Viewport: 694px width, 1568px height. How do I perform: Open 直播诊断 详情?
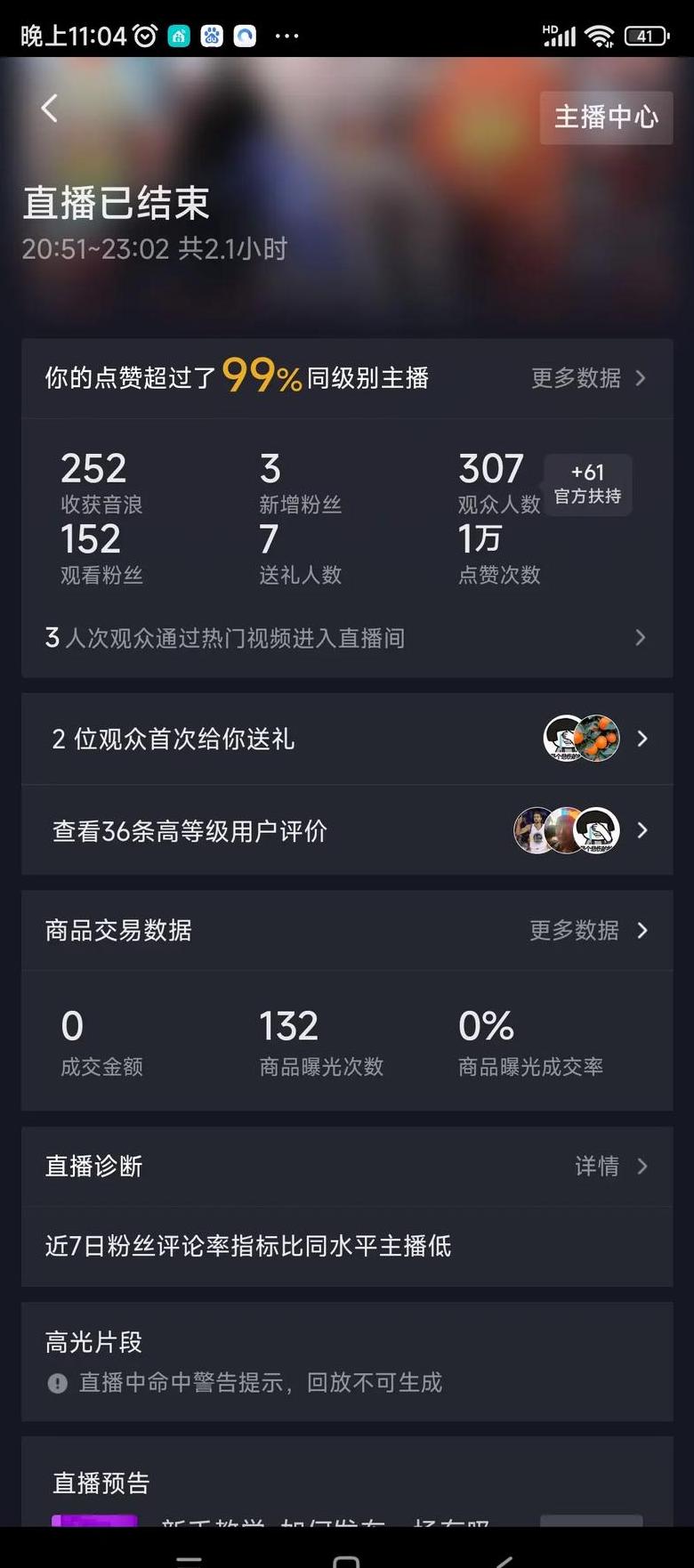[610, 1166]
